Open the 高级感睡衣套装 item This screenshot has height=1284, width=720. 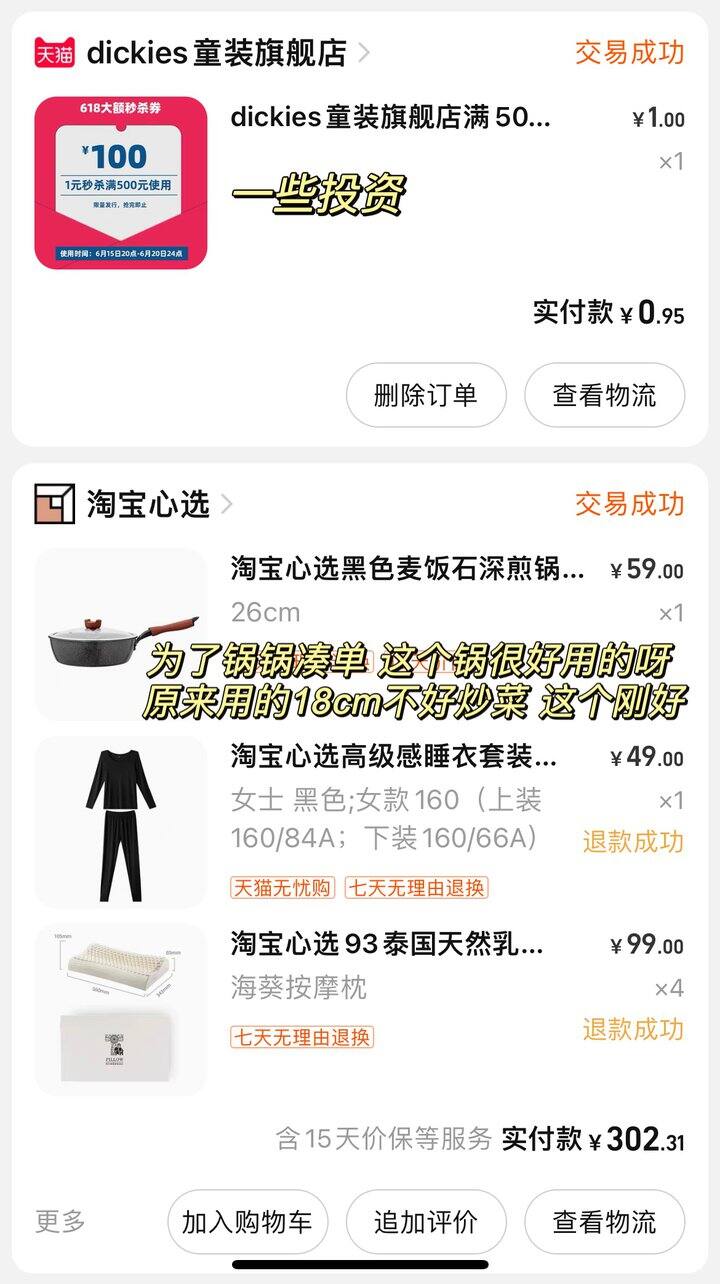[x=360, y=822]
